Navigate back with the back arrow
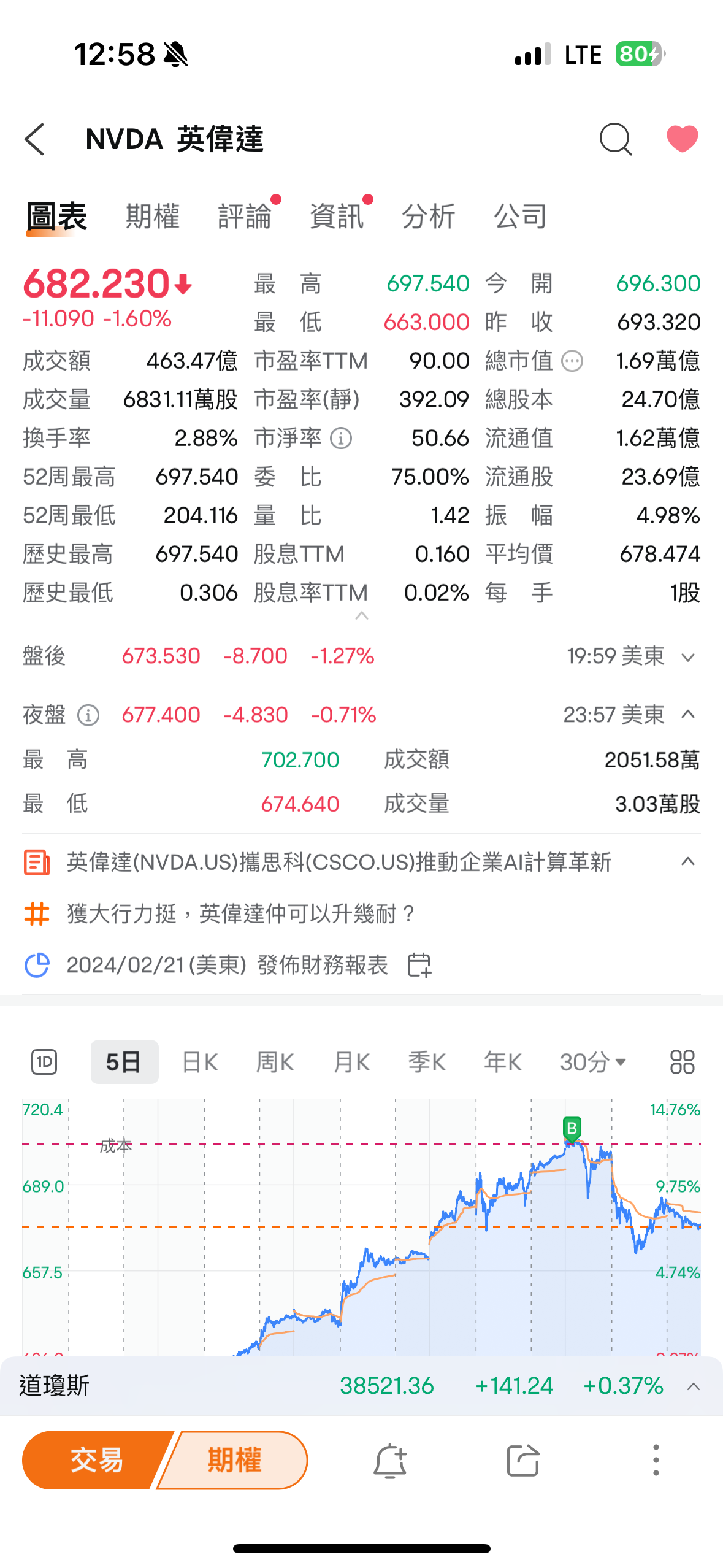This screenshot has height=1568, width=723. [35, 139]
